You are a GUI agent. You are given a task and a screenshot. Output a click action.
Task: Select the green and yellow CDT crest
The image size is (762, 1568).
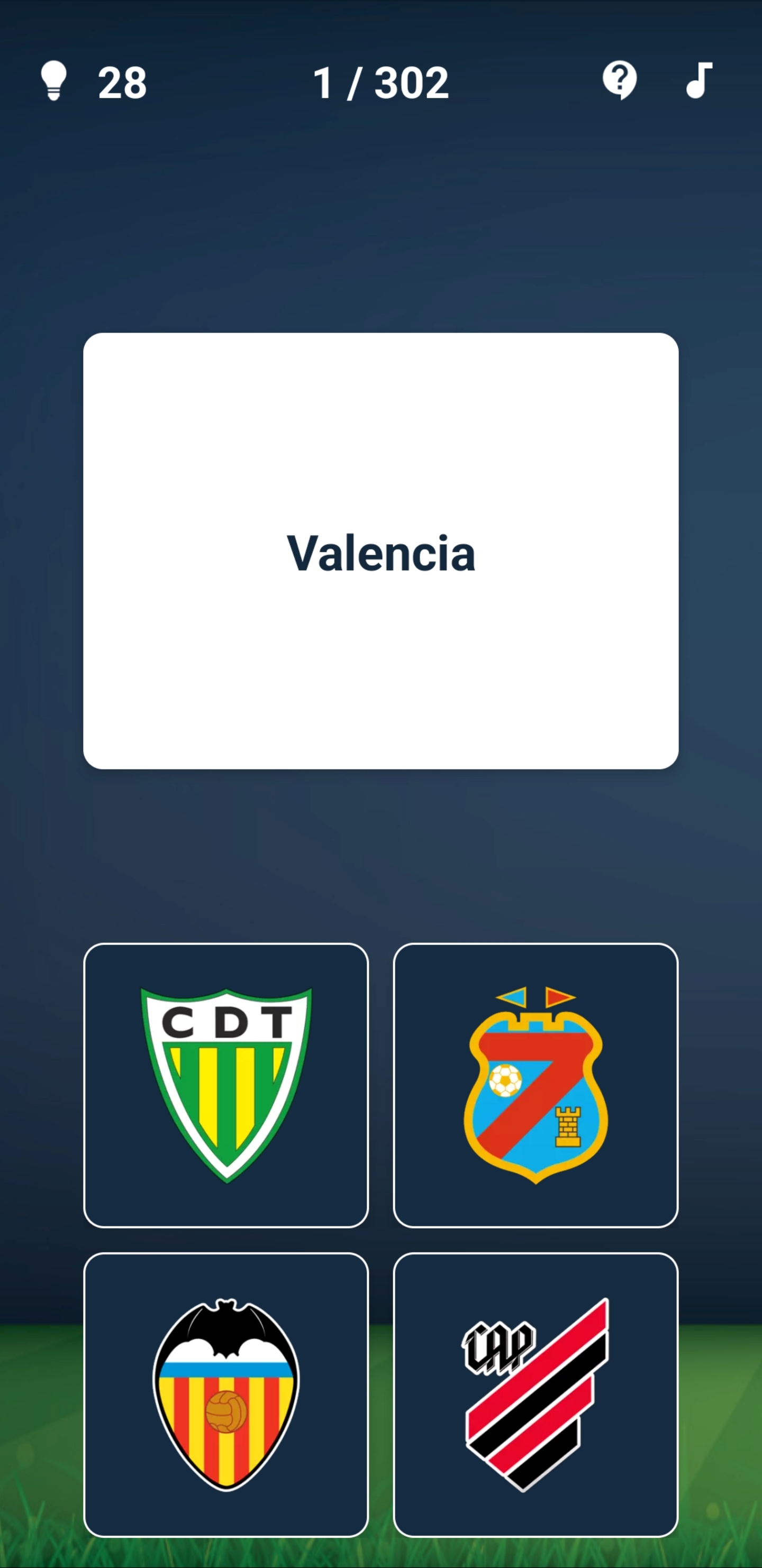pos(226,1085)
